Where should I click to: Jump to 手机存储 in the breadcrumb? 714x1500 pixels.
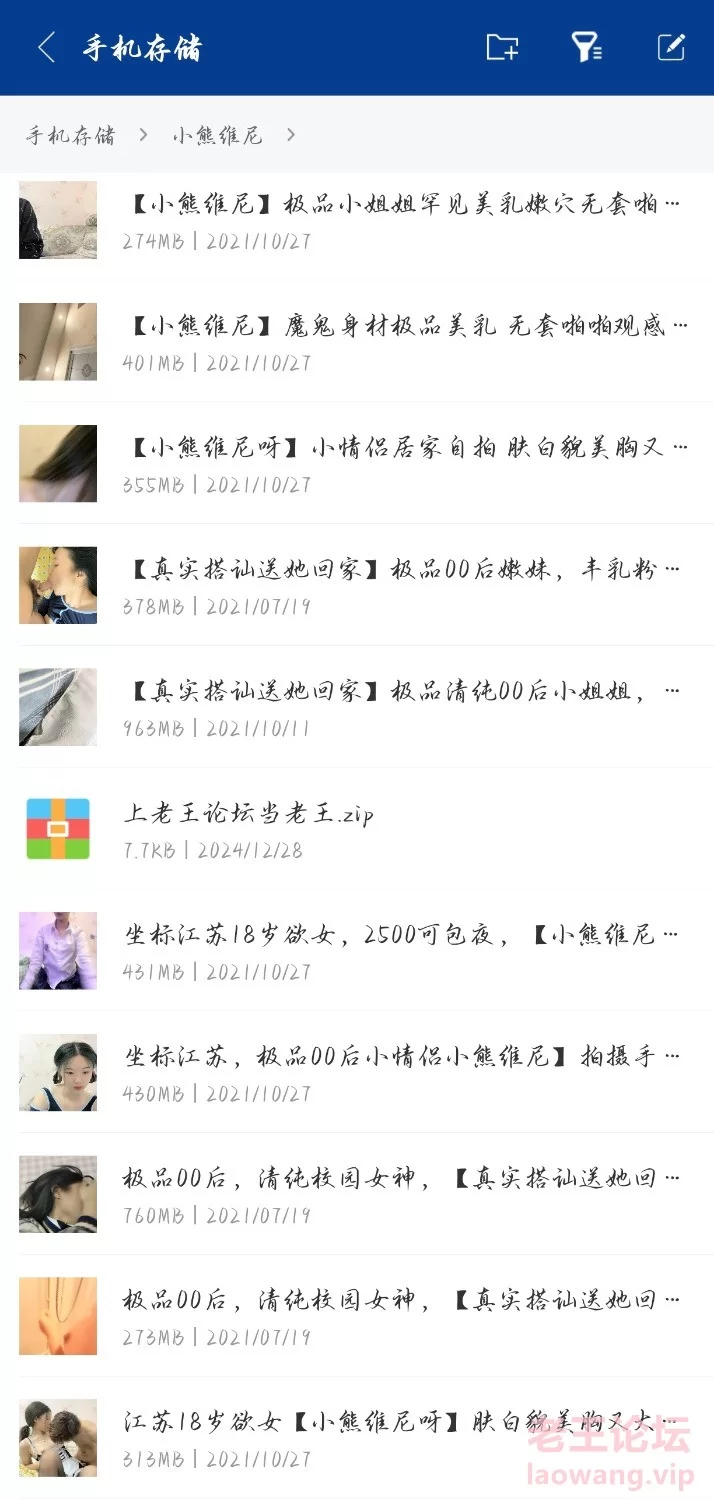(70, 135)
